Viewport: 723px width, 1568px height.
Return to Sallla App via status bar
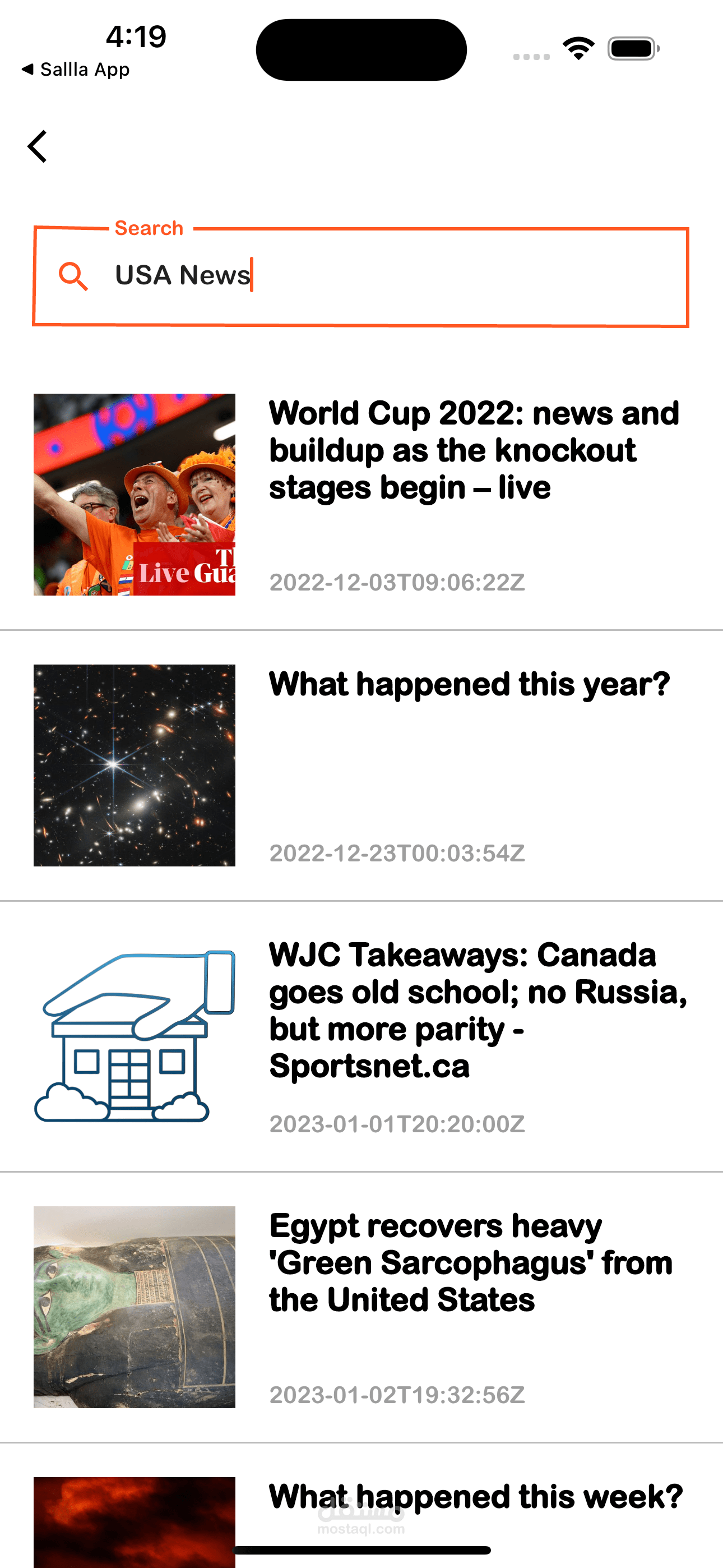(76, 70)
